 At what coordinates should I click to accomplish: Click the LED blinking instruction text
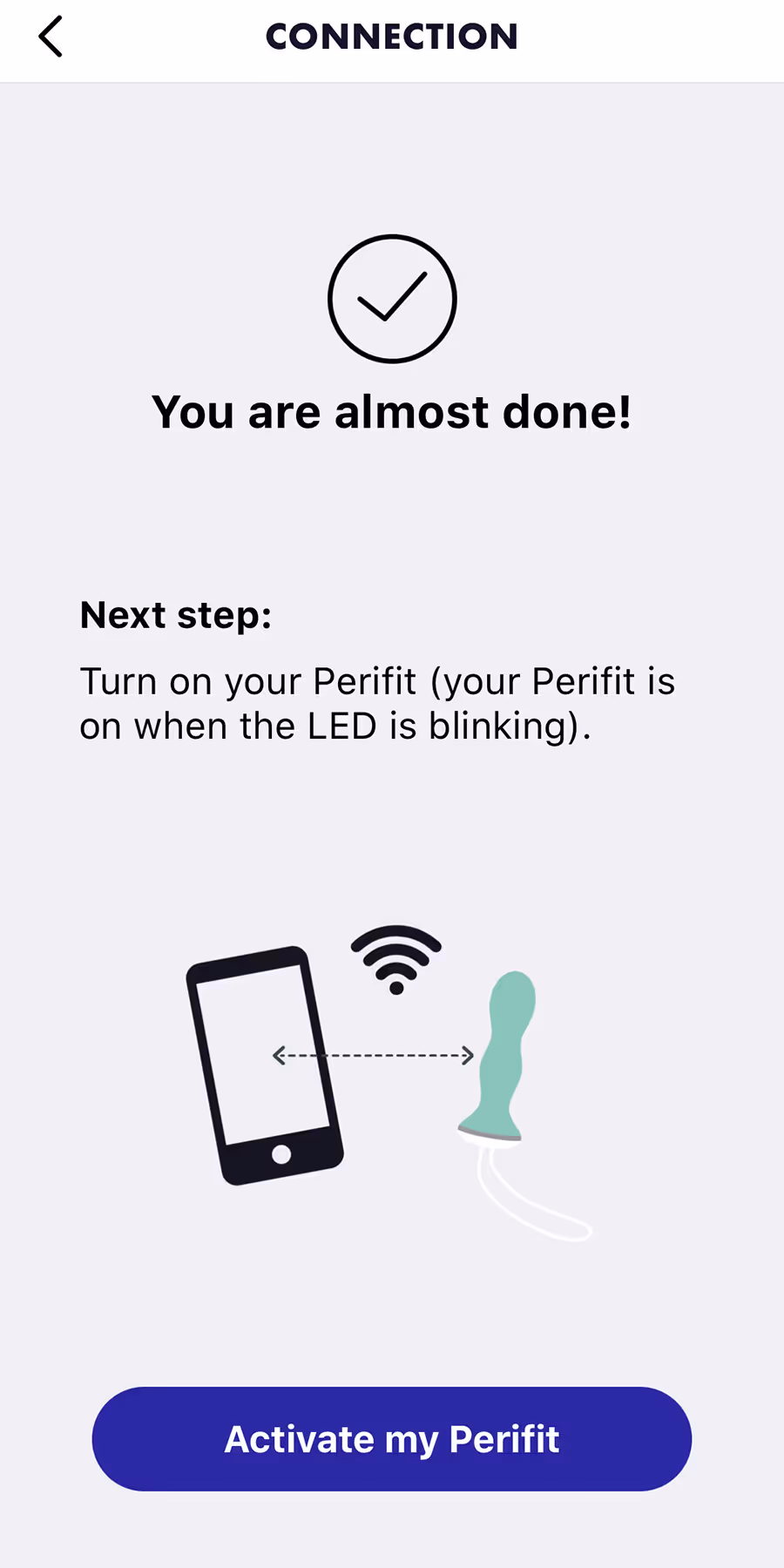377,703
